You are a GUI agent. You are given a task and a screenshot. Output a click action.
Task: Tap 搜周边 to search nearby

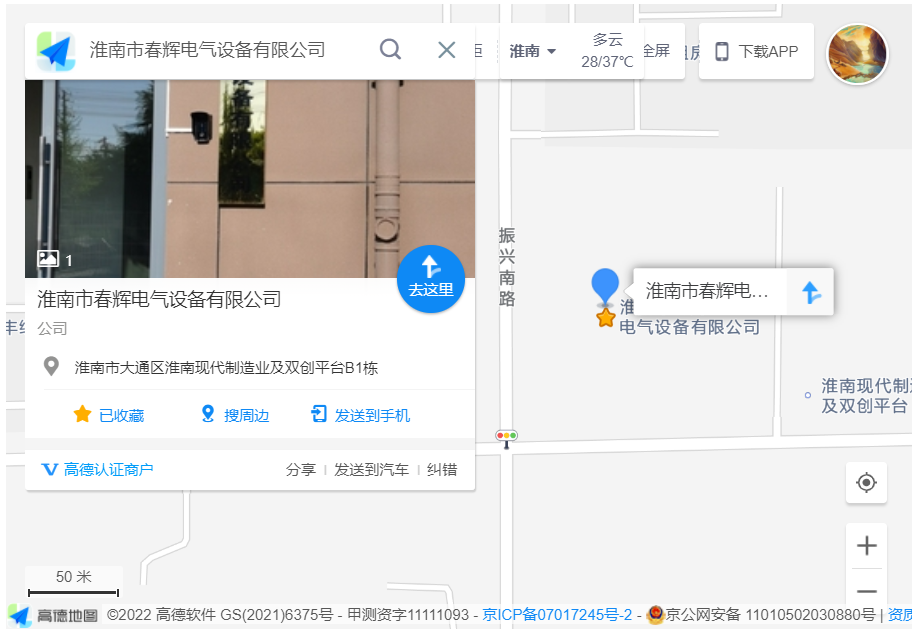coord(235,415)
